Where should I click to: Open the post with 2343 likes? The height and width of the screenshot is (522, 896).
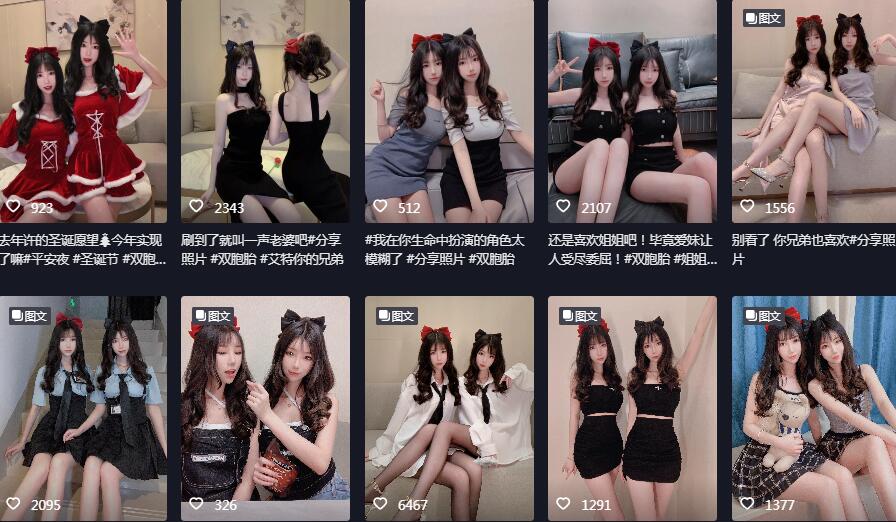point(265,110)
